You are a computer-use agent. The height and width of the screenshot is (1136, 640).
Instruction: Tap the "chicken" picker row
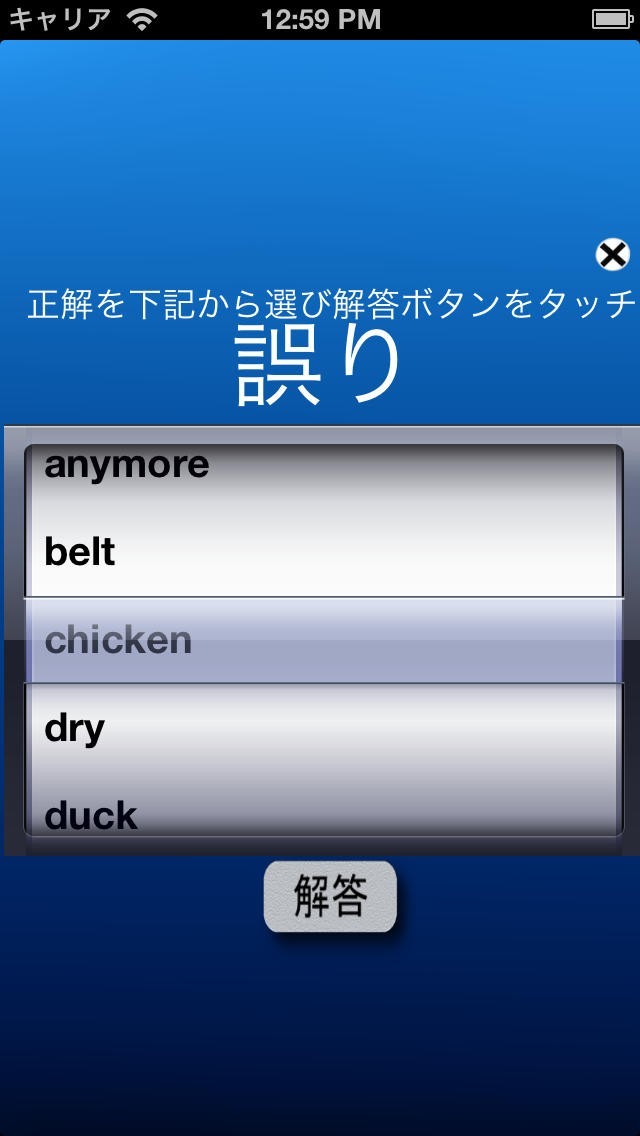tap(118, 640)
